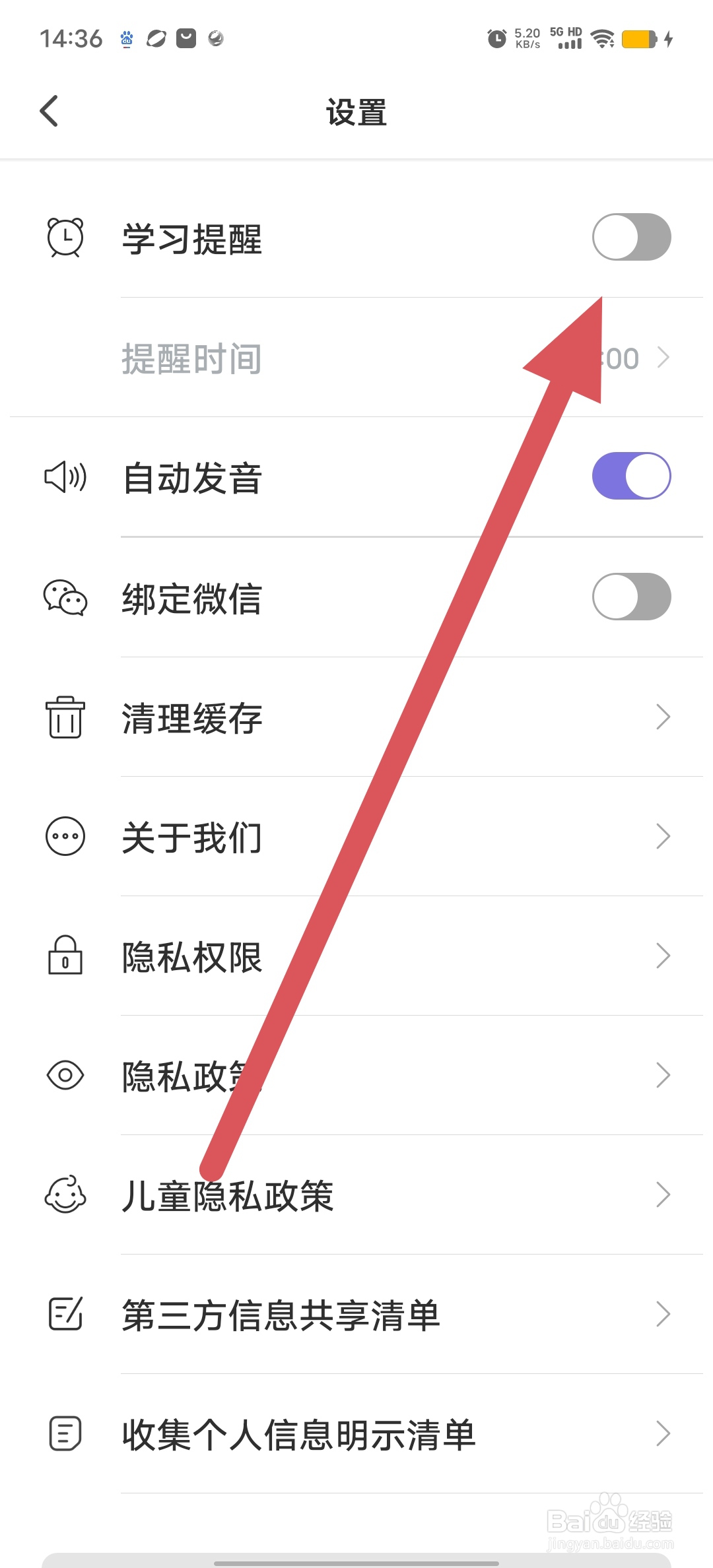713x1568 pixels.
Task: Open 儿童隐私政策
Action: (356, 1195)
